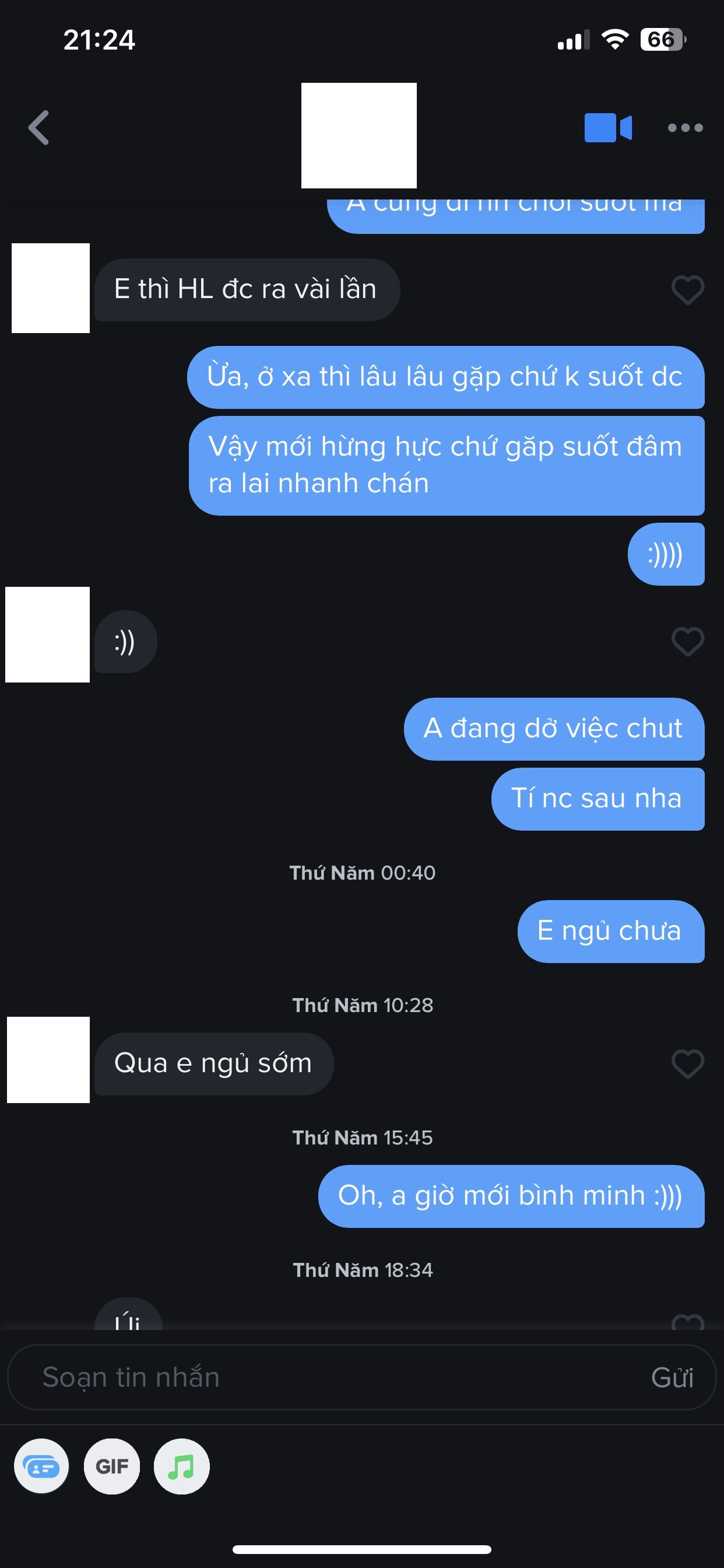The height and width of the screenshot is (1568, 724).
Task: Open the three-dot overflow menu
Action: 685,128
